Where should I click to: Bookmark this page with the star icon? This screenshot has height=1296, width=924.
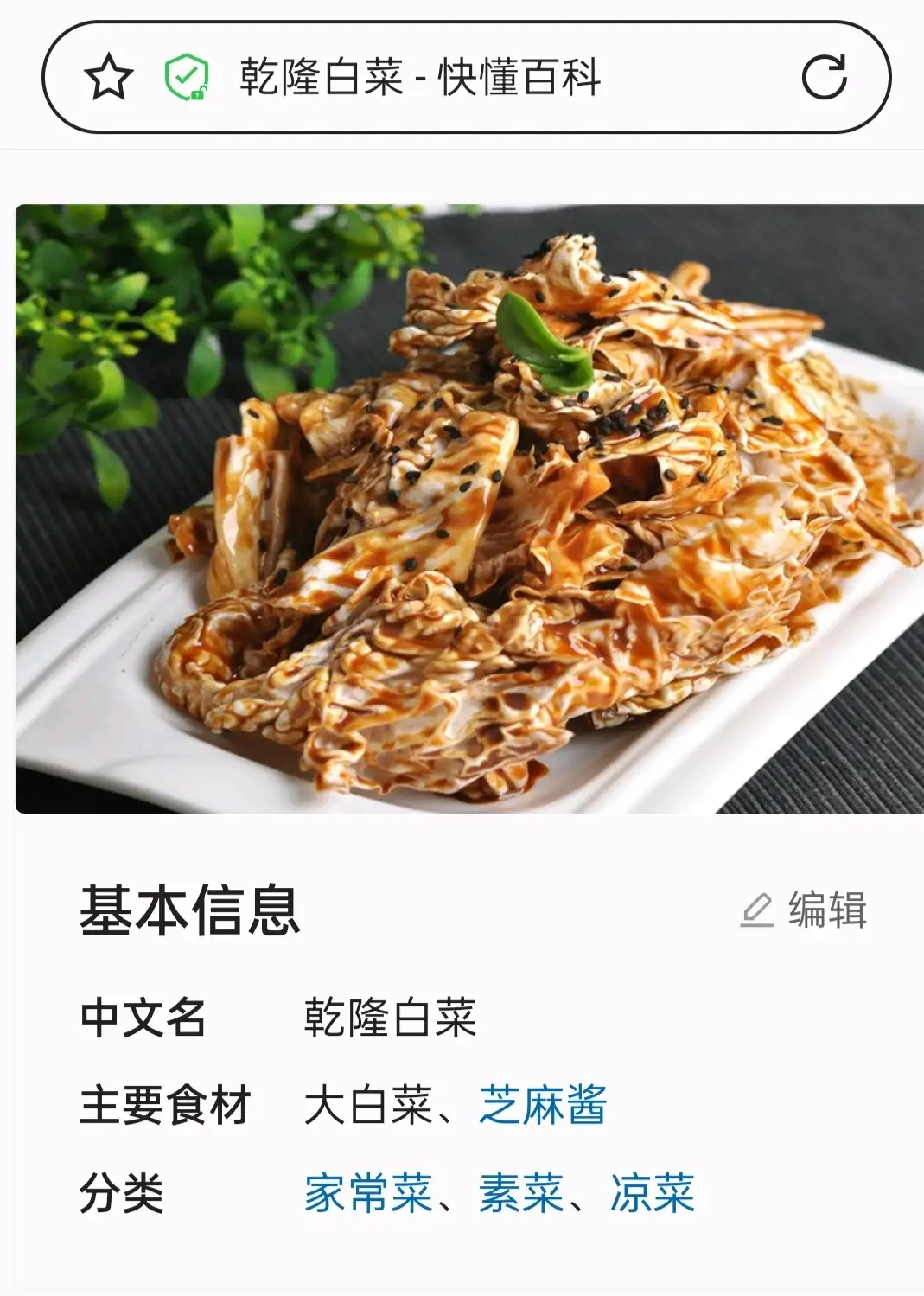tap(109, 78)
